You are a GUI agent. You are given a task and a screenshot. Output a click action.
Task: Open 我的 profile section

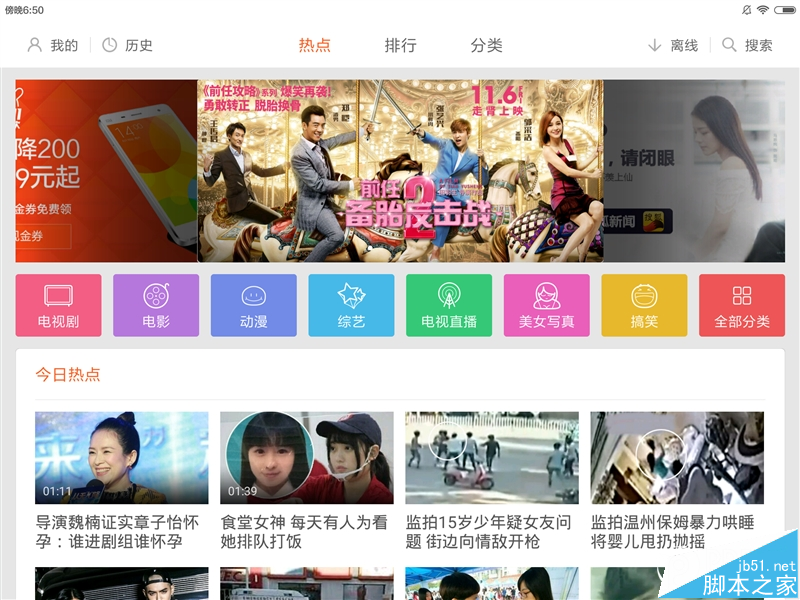coord(53,45)
